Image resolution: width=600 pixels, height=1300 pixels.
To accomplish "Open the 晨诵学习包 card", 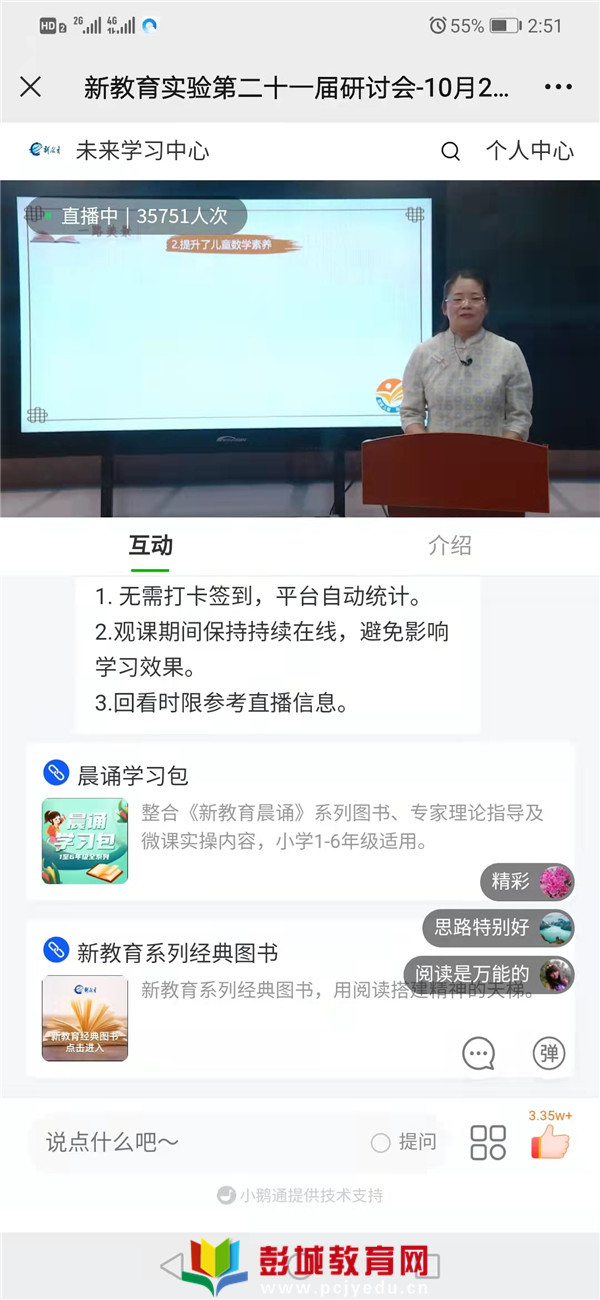I will pos(300,820).
